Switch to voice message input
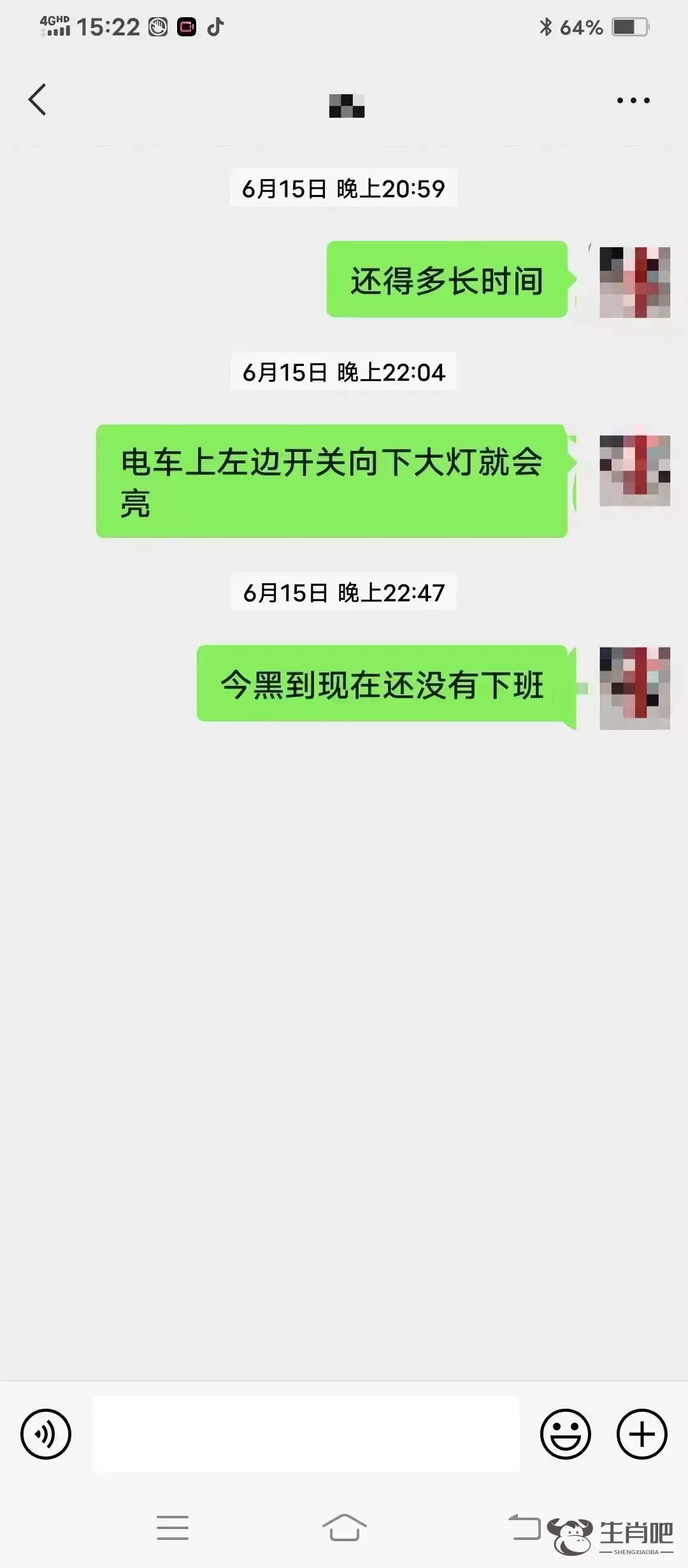 coord(46,1434)
